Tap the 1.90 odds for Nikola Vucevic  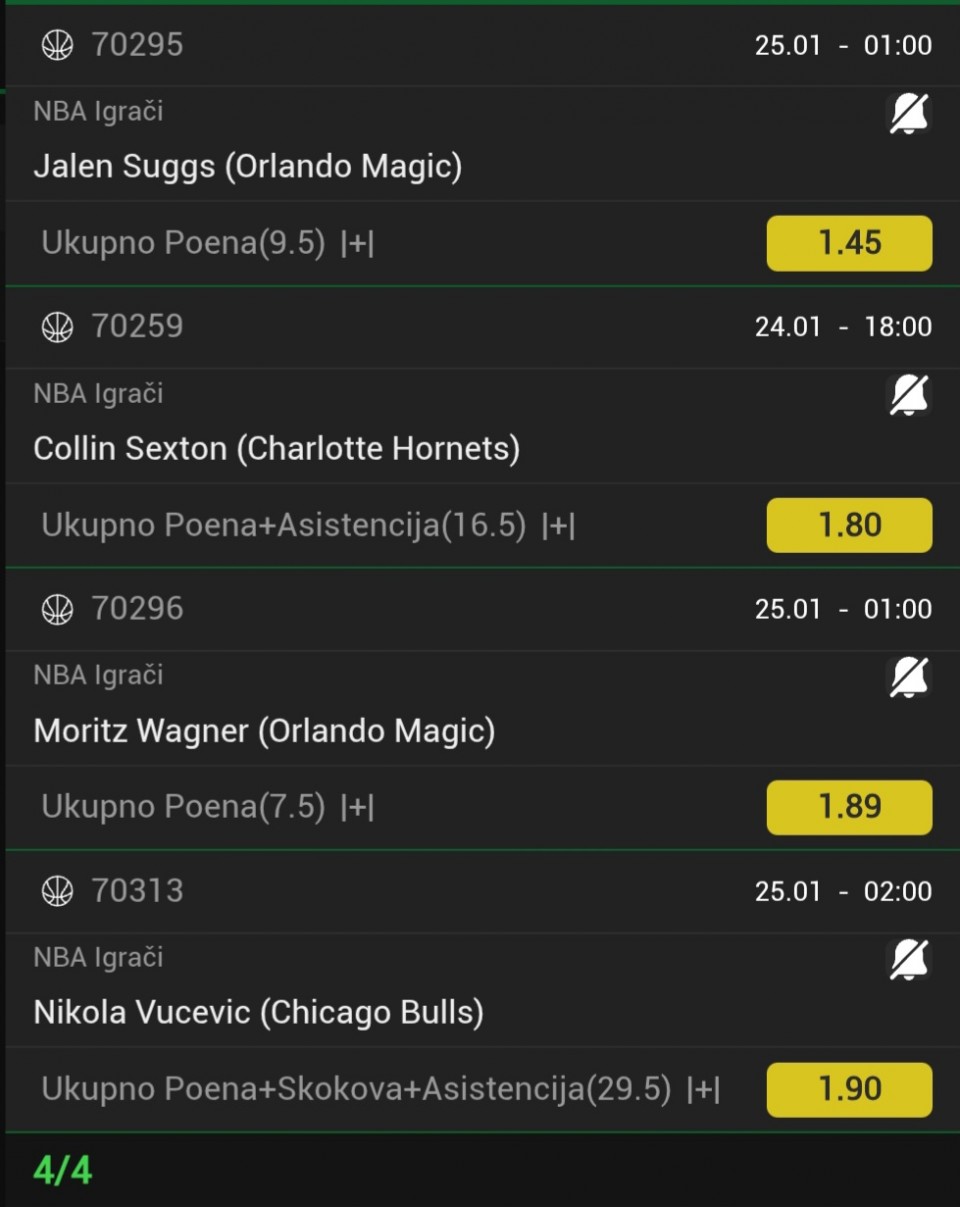pos(849,1089)
